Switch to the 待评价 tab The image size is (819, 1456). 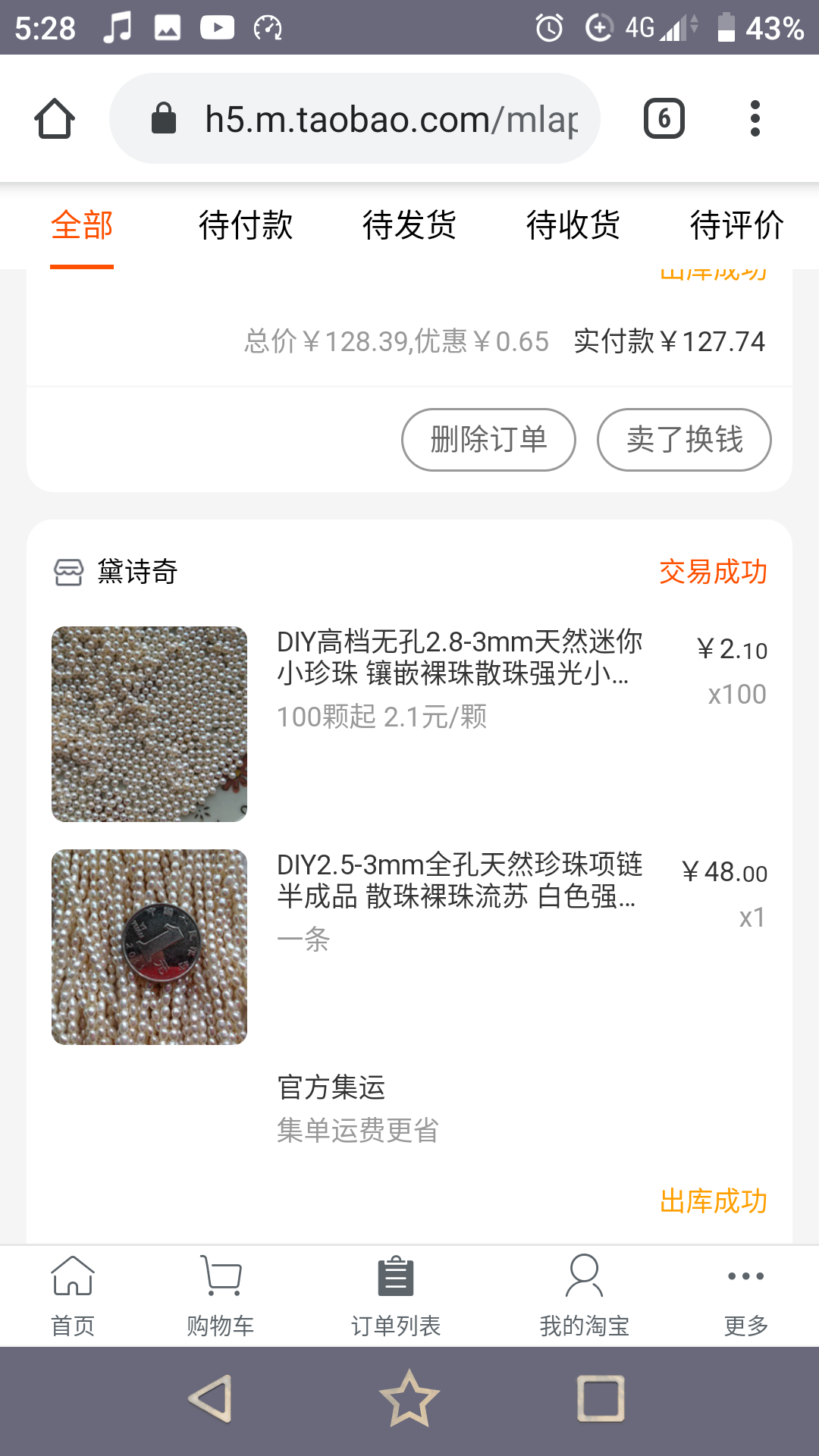pos(737,225)
